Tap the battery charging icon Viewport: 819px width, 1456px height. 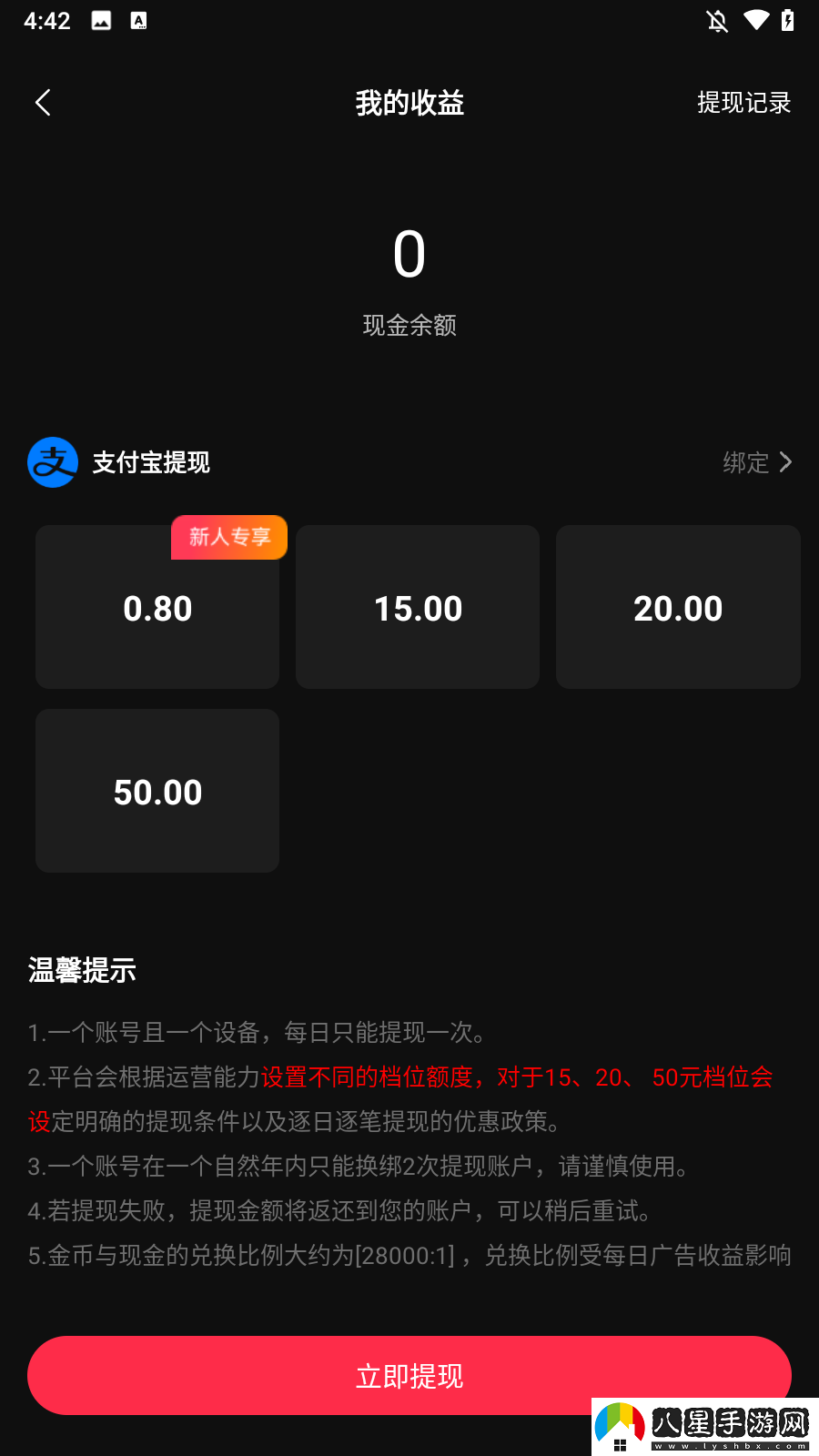pos(790,20)
